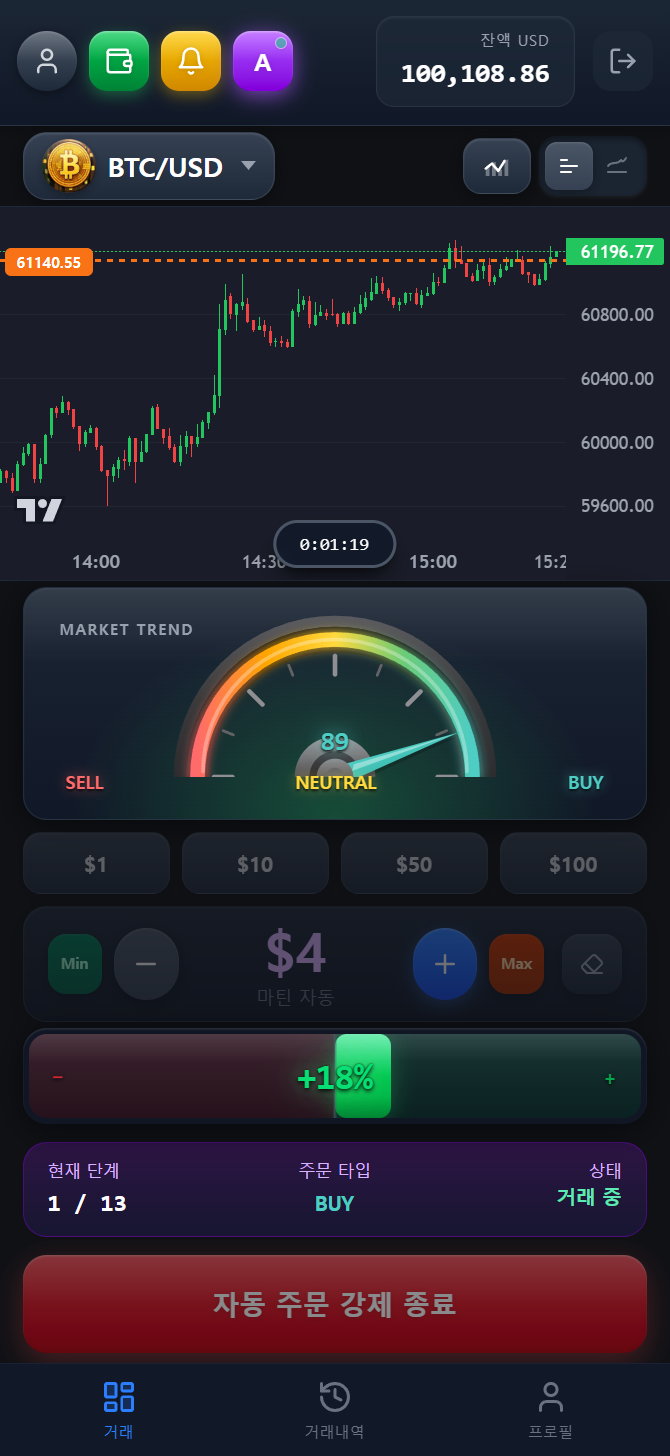Tap the purple A auto-trade button
The height and width of the screenshot is (1456, 670).
pos(263,61)
